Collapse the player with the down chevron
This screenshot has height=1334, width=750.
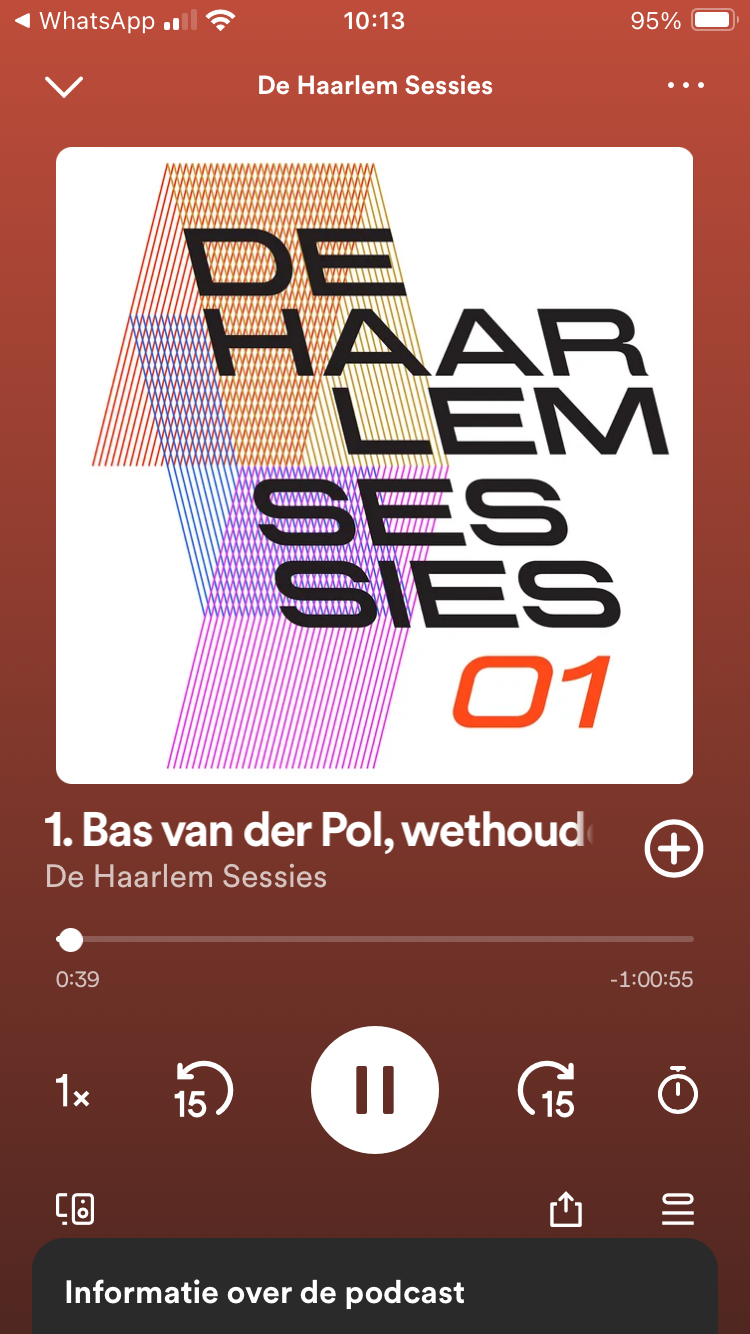coord(64,87)
